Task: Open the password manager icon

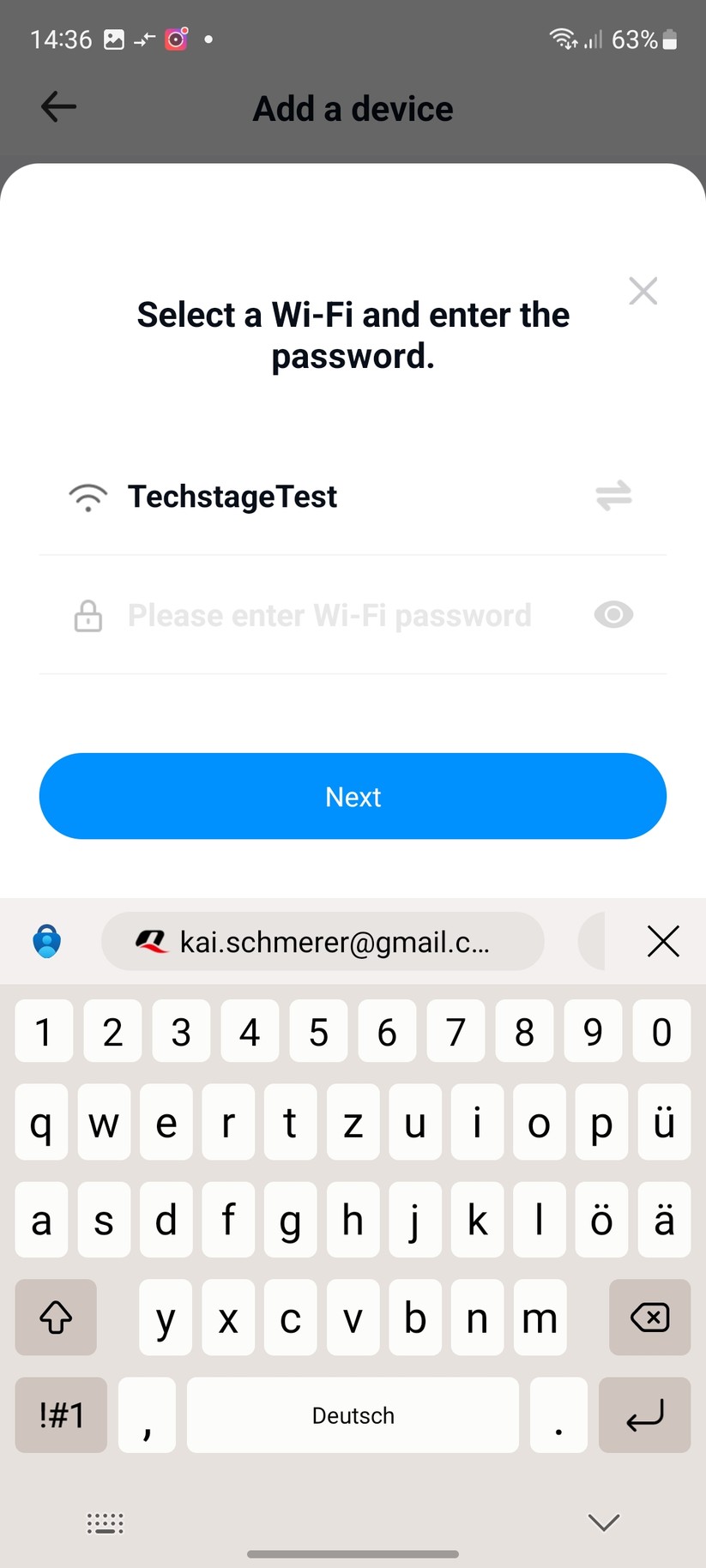Action: [x=47, y=941]
